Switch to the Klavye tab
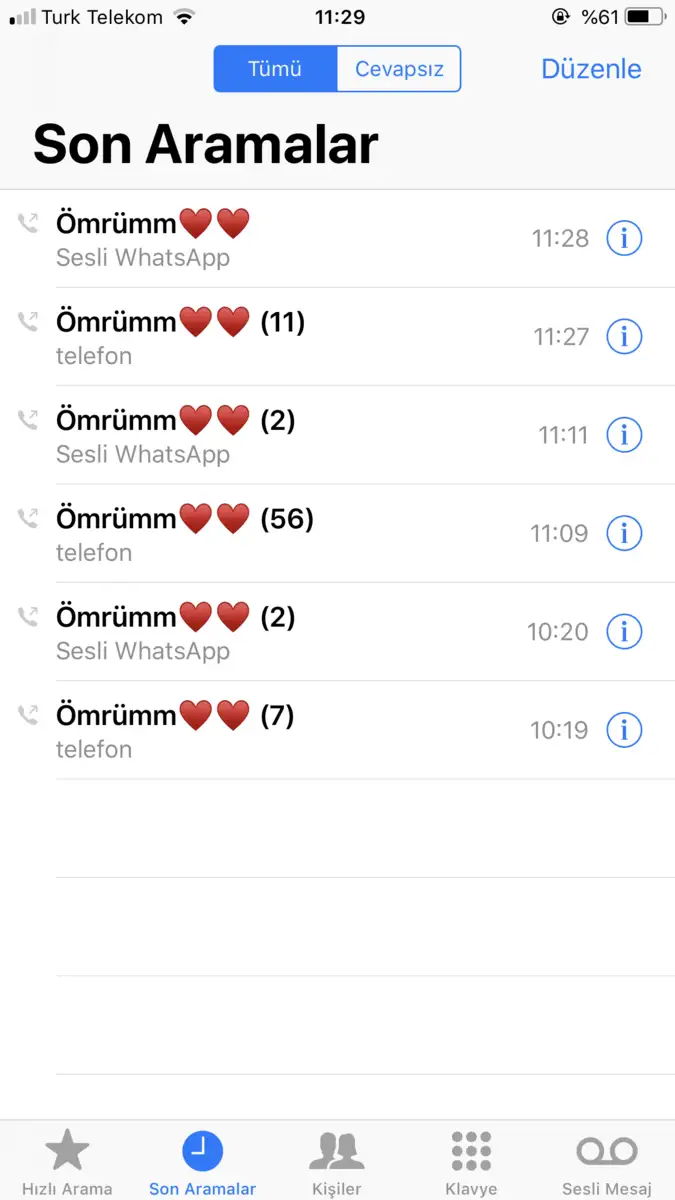This screenshot has width=675, height=1200. 471,1162
